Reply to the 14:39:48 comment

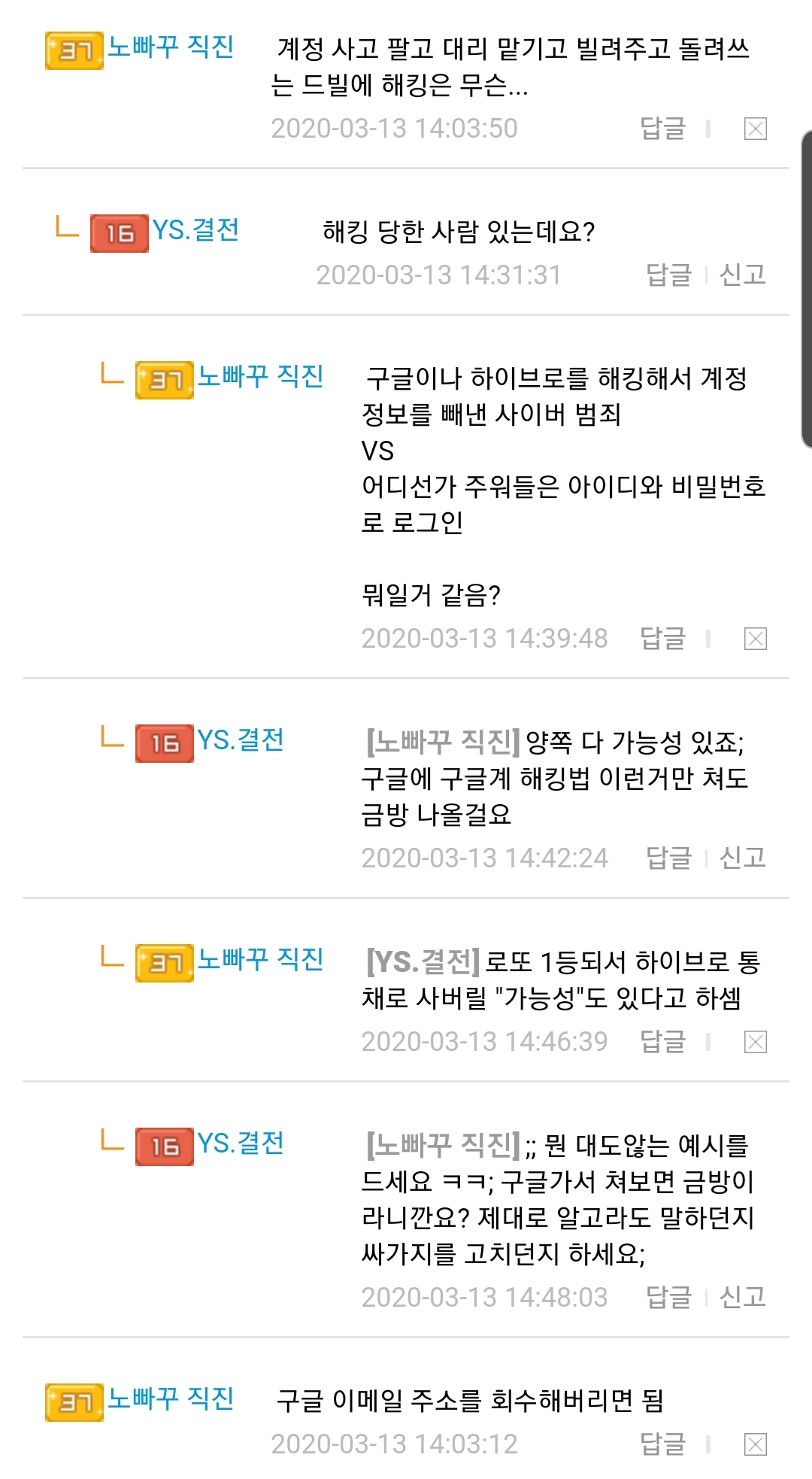[x=662, y=639]
